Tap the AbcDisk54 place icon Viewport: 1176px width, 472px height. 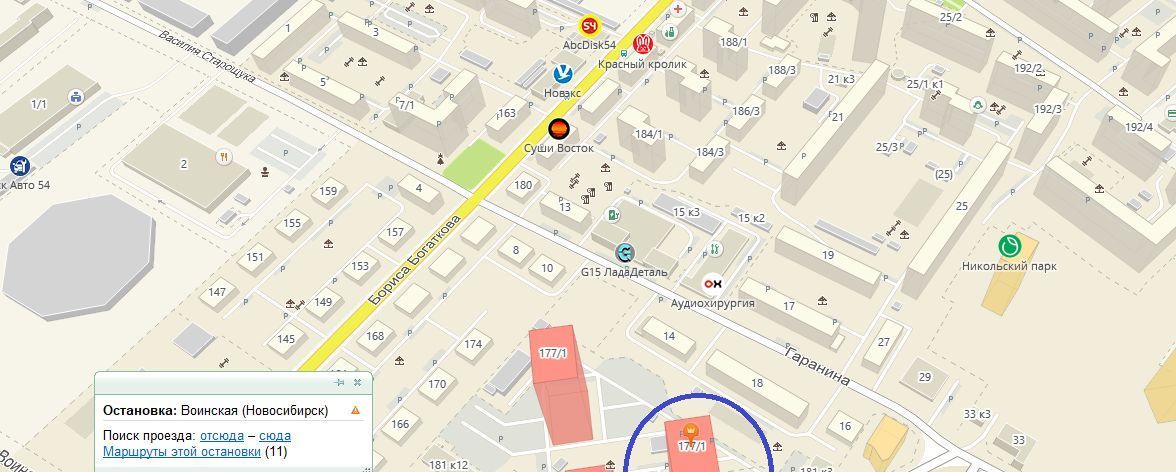click(x=590, y=27)
